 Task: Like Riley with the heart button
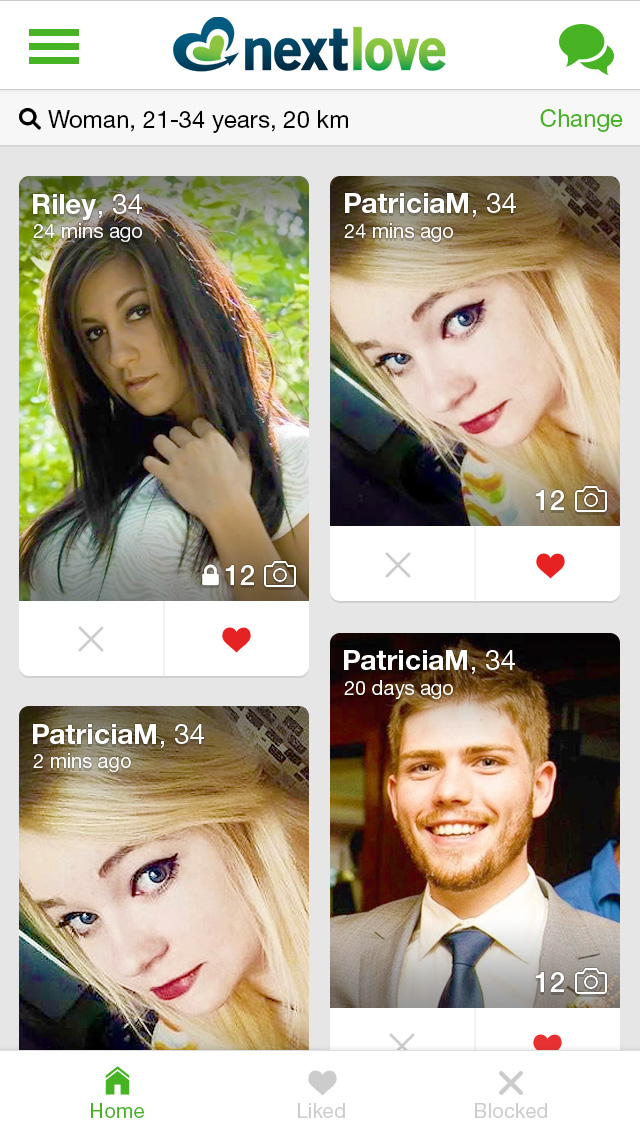[236, 639]
